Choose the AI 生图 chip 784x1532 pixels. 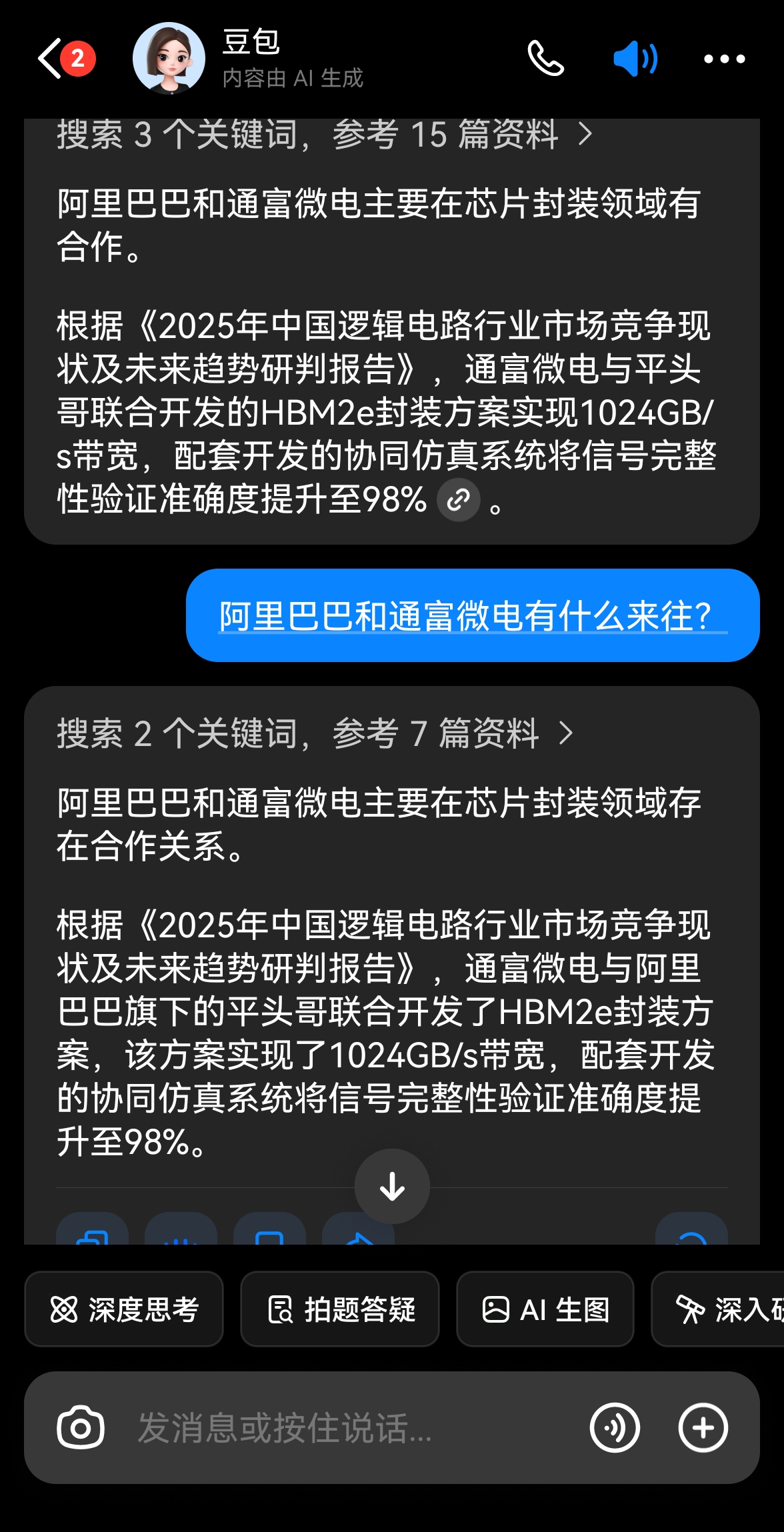[x=545, y=1309]
